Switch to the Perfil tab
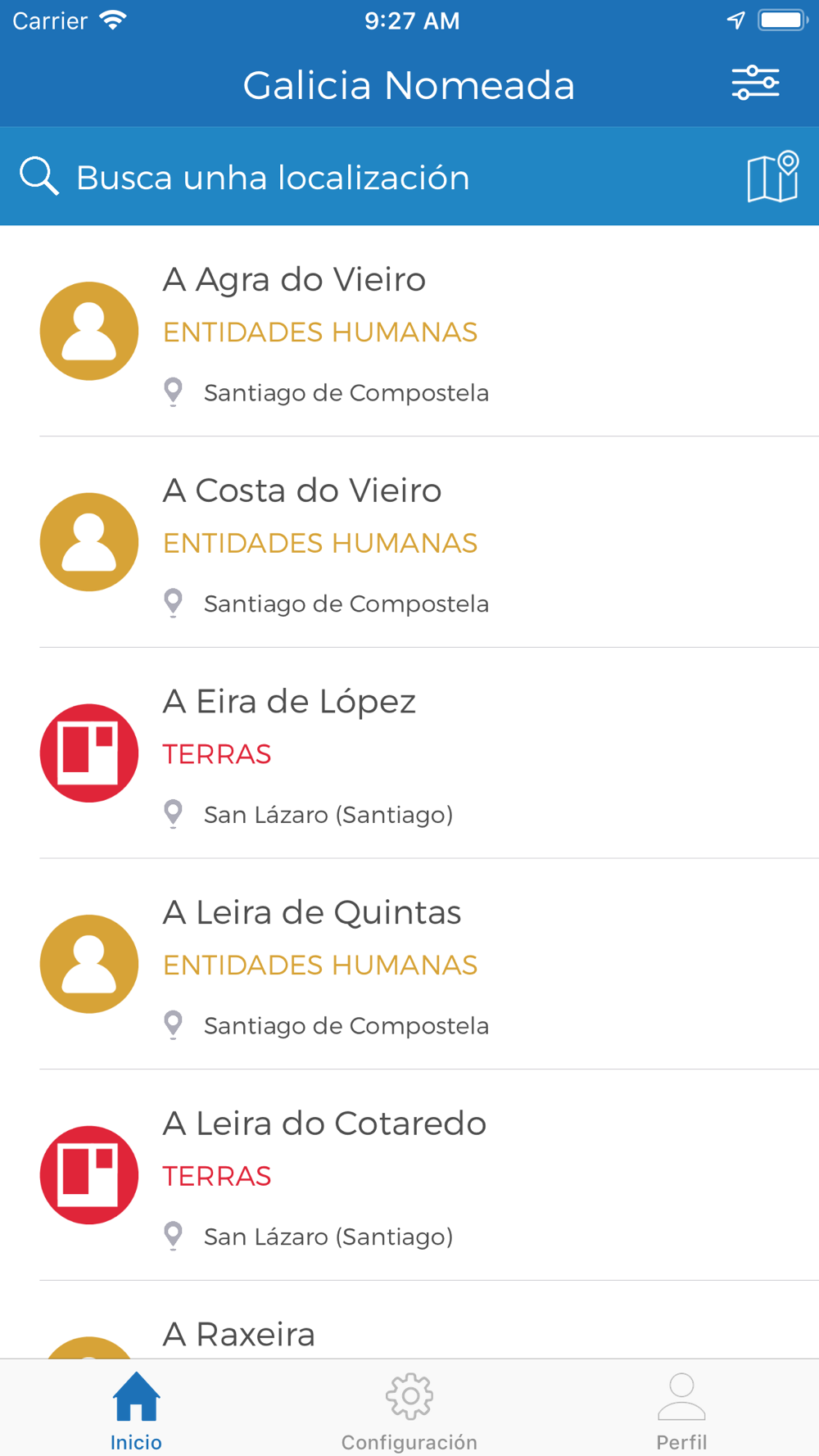The width and height of the screenshot is (819, 1456). [x=681, y=1412]
